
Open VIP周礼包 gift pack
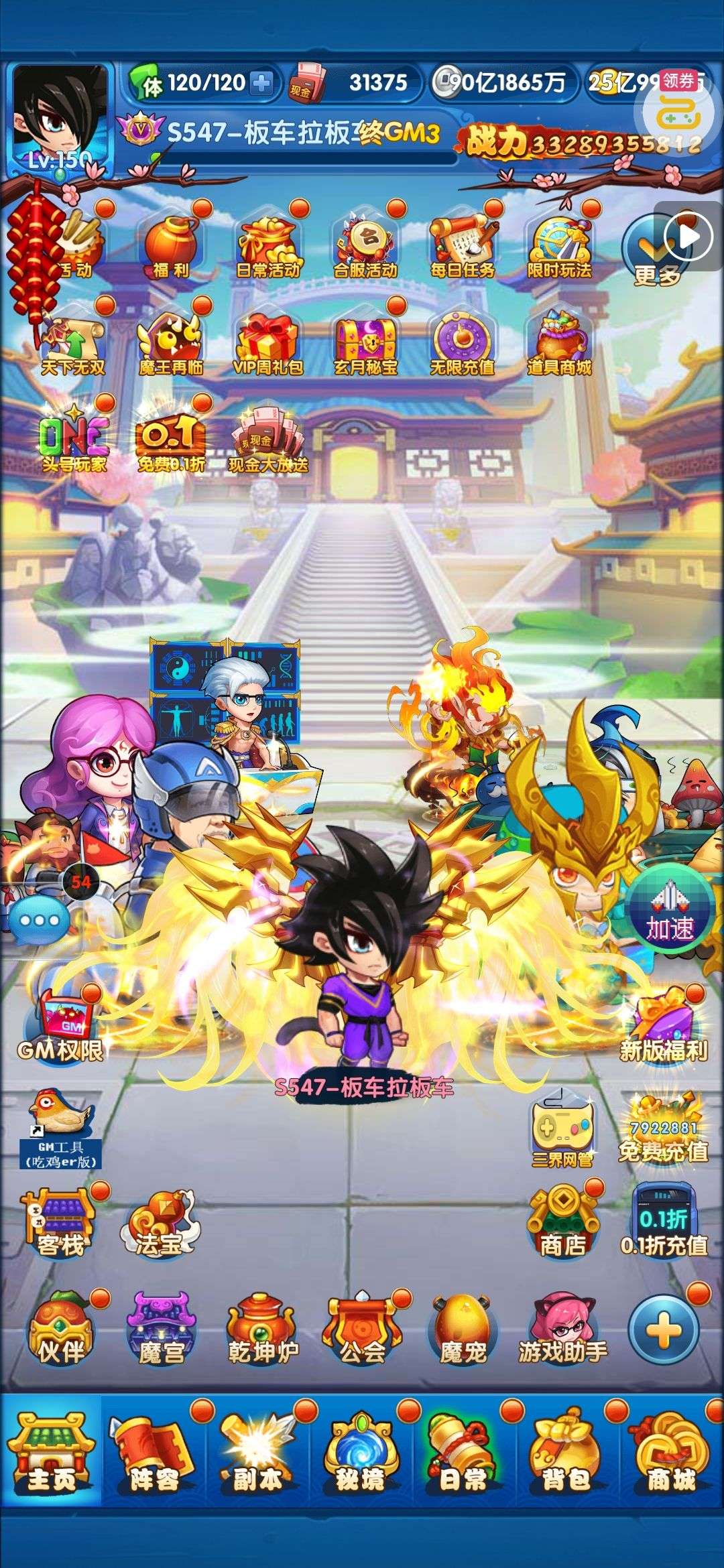tap(268, 343)
